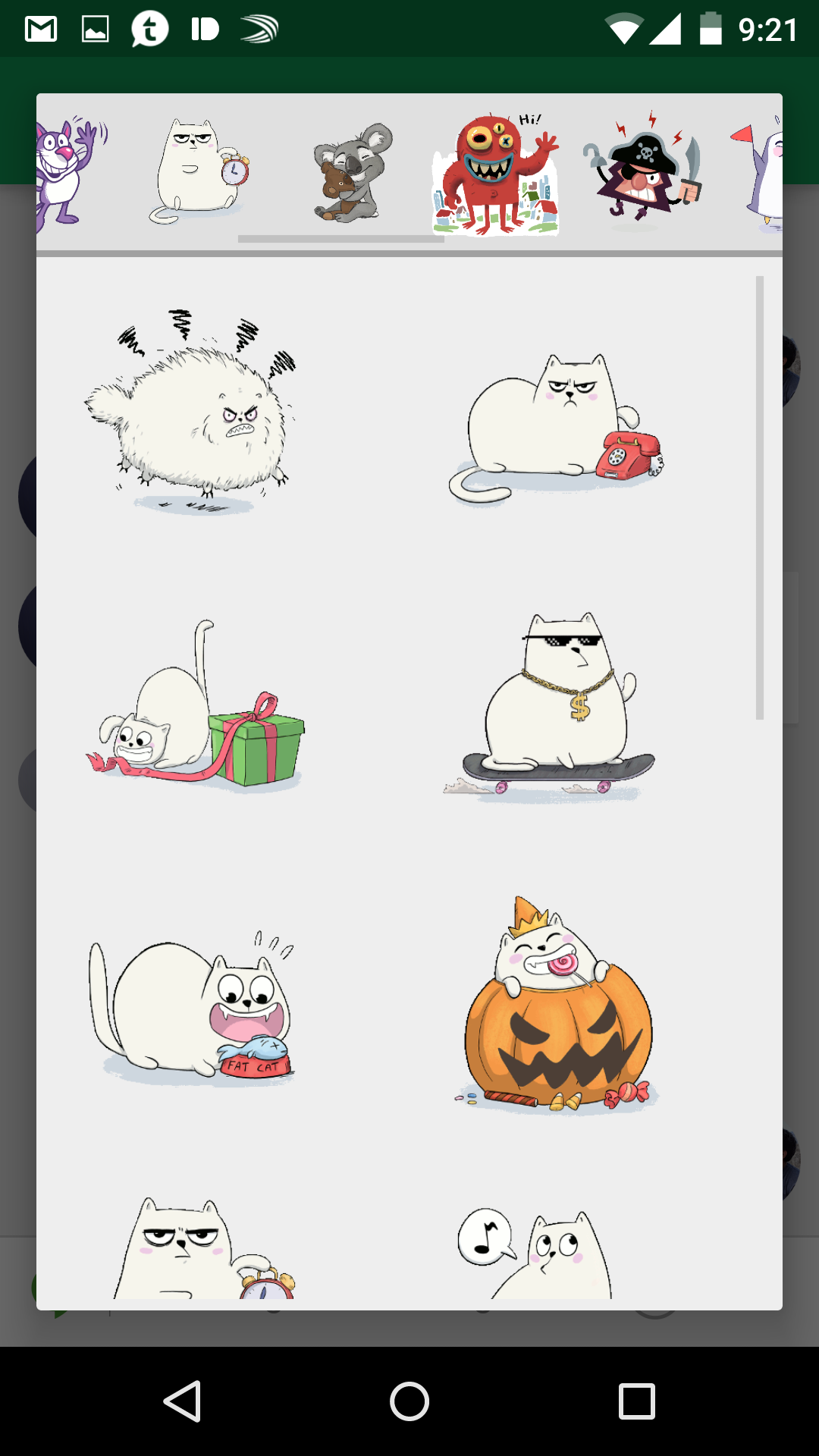Image resolution: width=819 pixels, height=1456 pixels.
Task: Open the koala sticker pack tab
Action: (351, 174)
